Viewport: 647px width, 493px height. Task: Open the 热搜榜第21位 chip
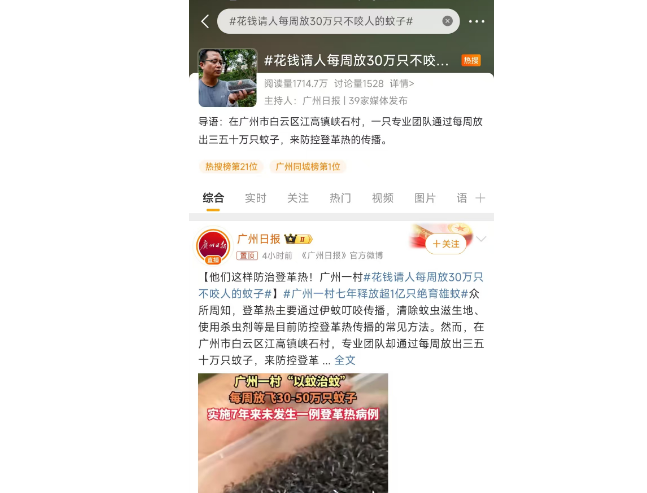[230, 167]
